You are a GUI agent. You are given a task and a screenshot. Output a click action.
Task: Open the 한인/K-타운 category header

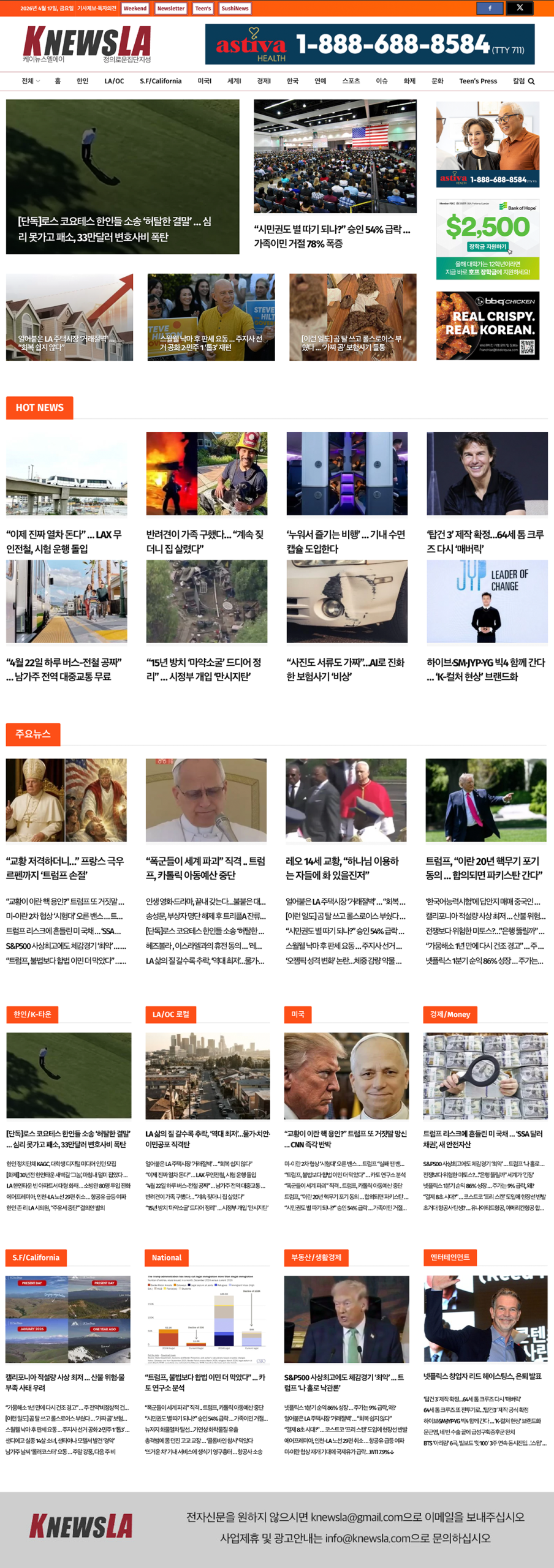pyautogui.click(x=32, y=1014)
